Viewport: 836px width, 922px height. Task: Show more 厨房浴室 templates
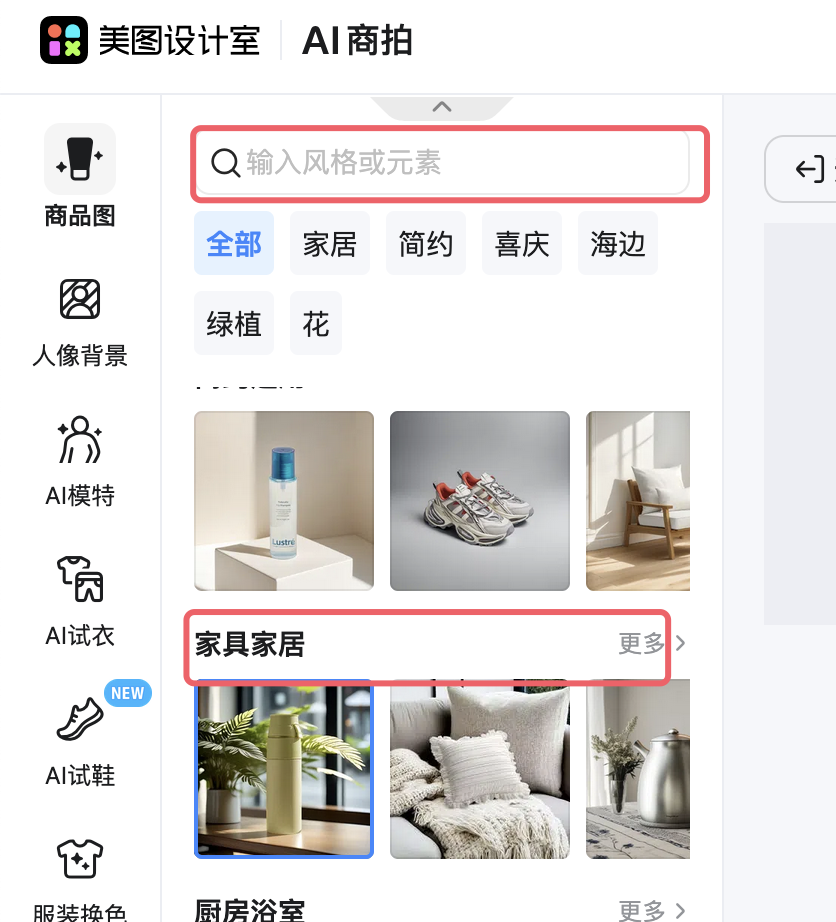[x=652, y=910]
